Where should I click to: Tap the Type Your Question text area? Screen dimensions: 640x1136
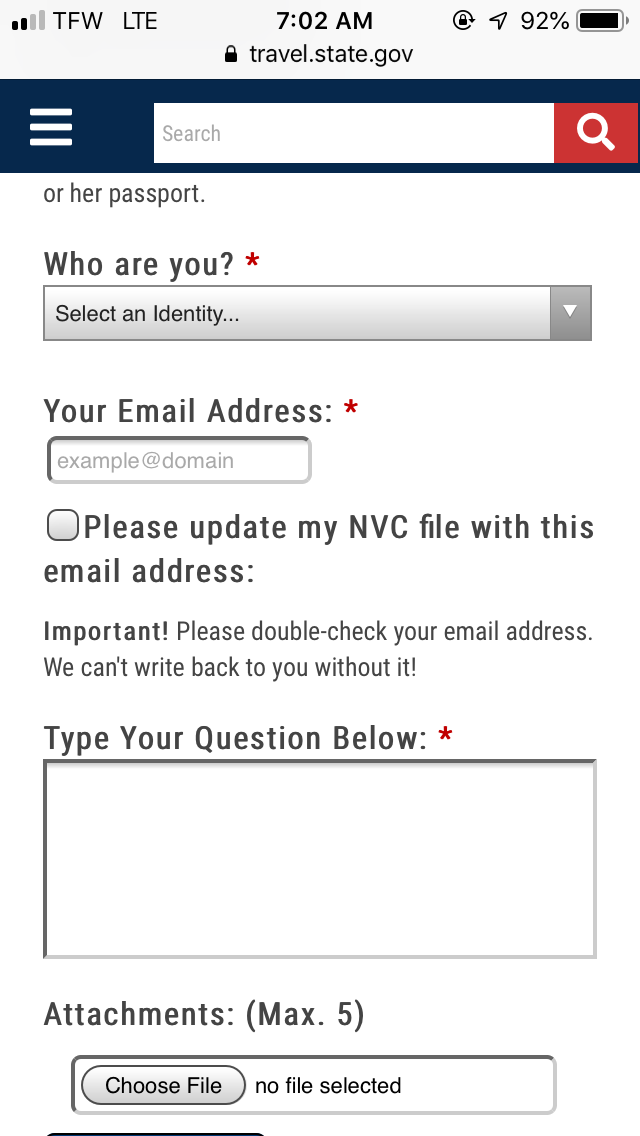(x=320, y=859)
